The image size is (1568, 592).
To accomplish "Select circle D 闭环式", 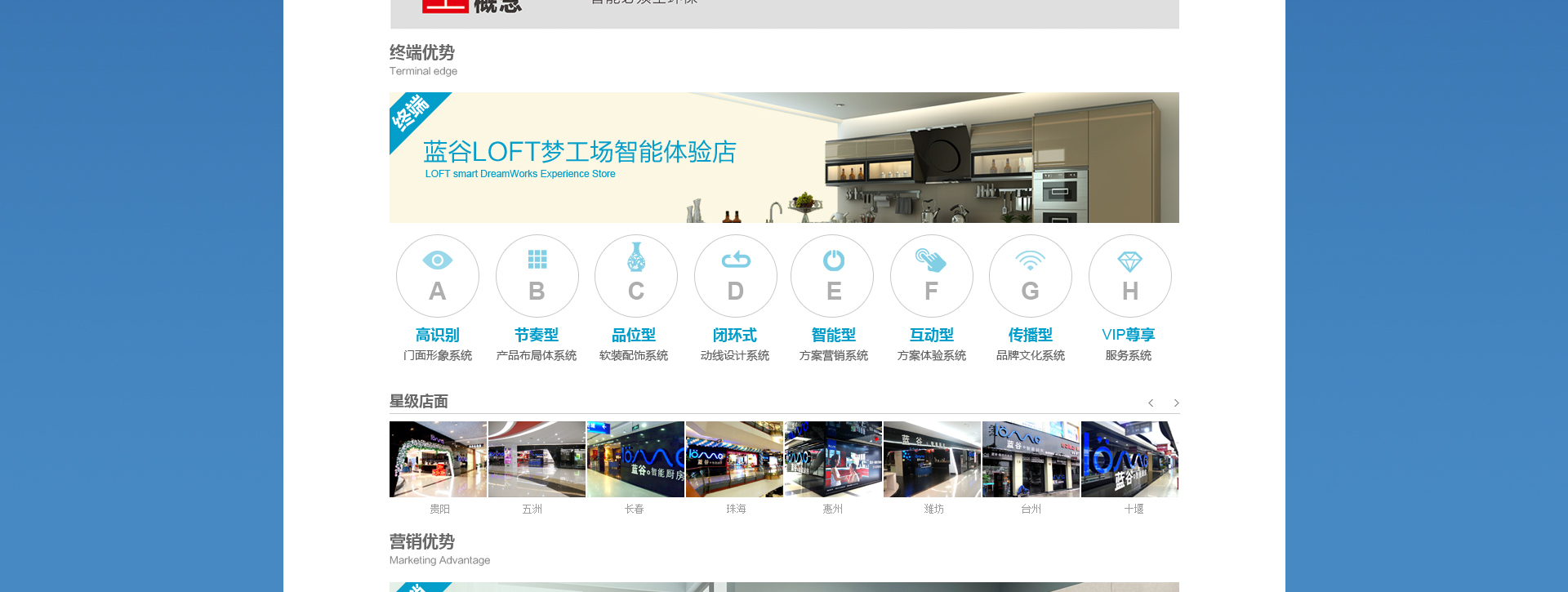I will (735, 276).
